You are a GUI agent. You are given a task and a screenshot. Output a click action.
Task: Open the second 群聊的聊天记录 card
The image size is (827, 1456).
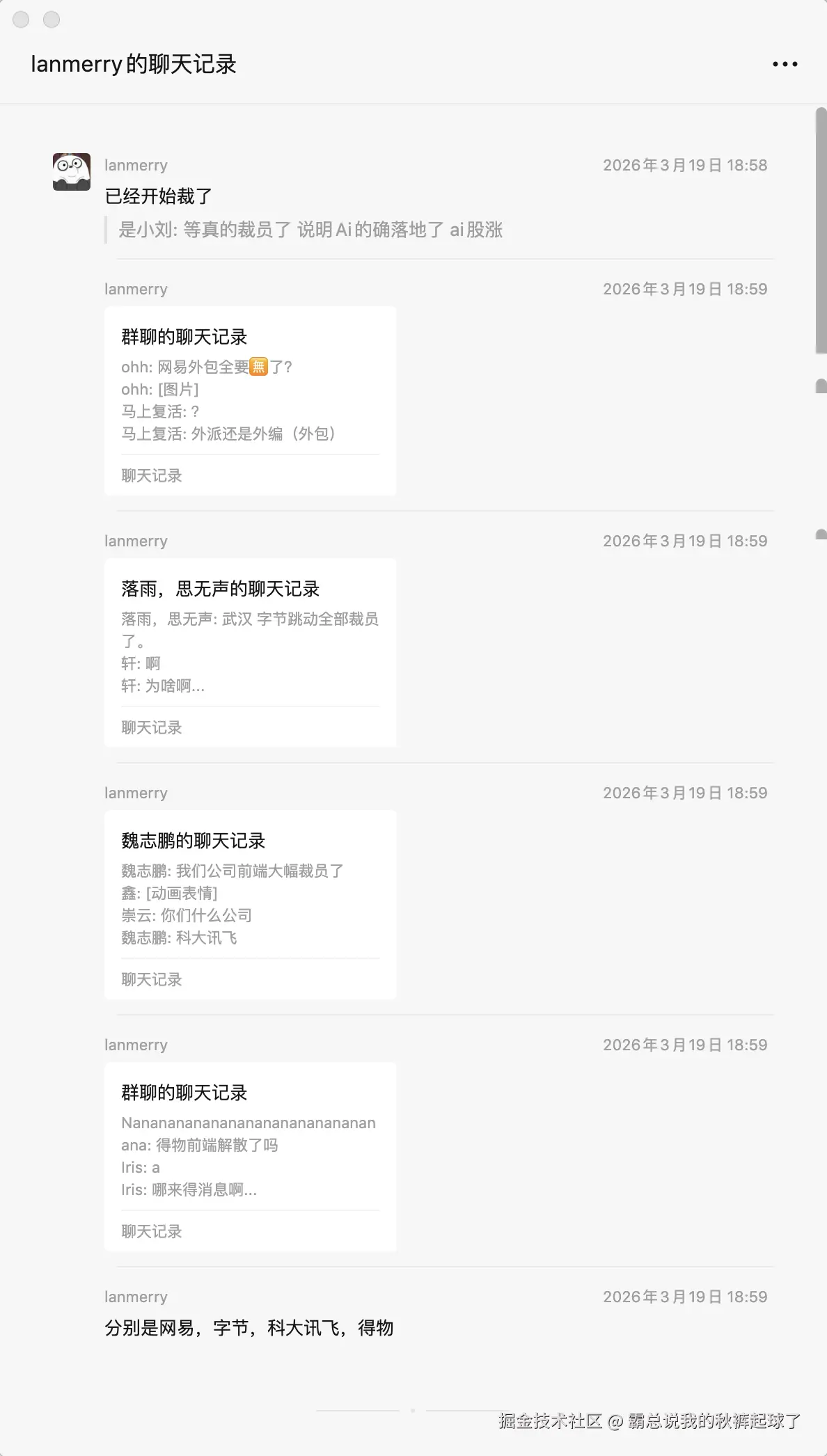click(250, 1157)
